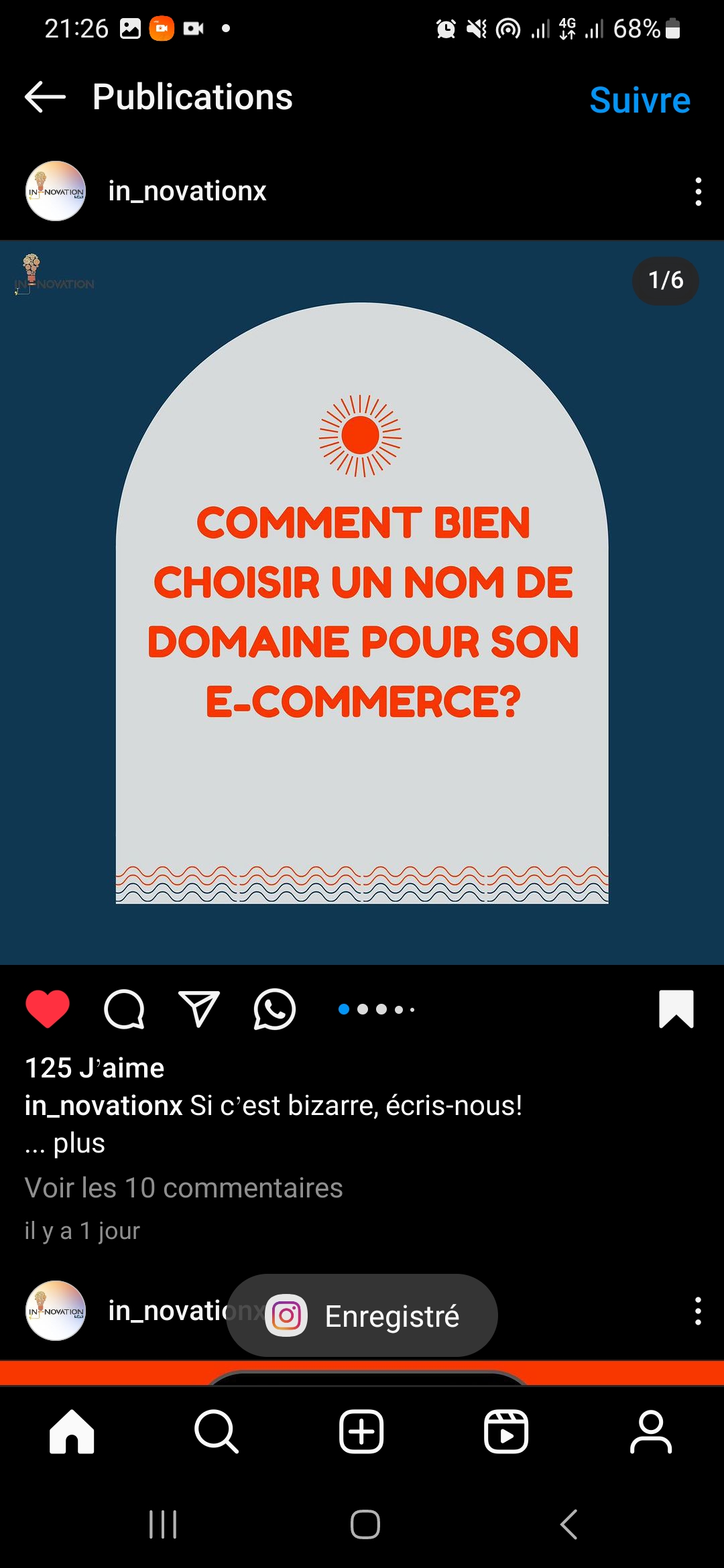The image size is (724, 1568).
Task: Open comments via the speech bubble icon
Action: (124, 1008)
